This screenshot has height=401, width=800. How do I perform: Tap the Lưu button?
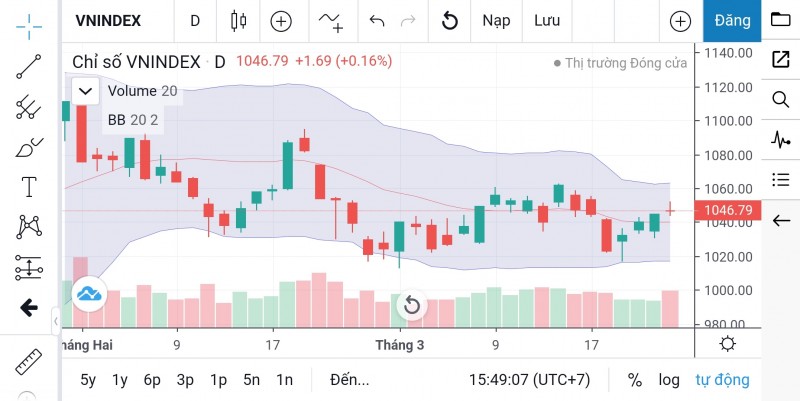[547, 21]
